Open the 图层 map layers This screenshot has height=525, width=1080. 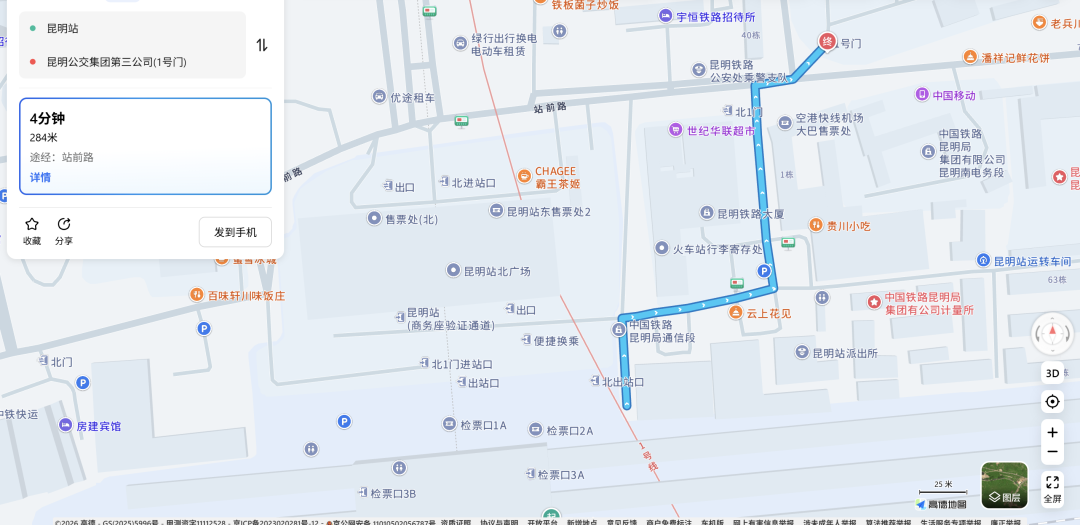coord(1004,486)
